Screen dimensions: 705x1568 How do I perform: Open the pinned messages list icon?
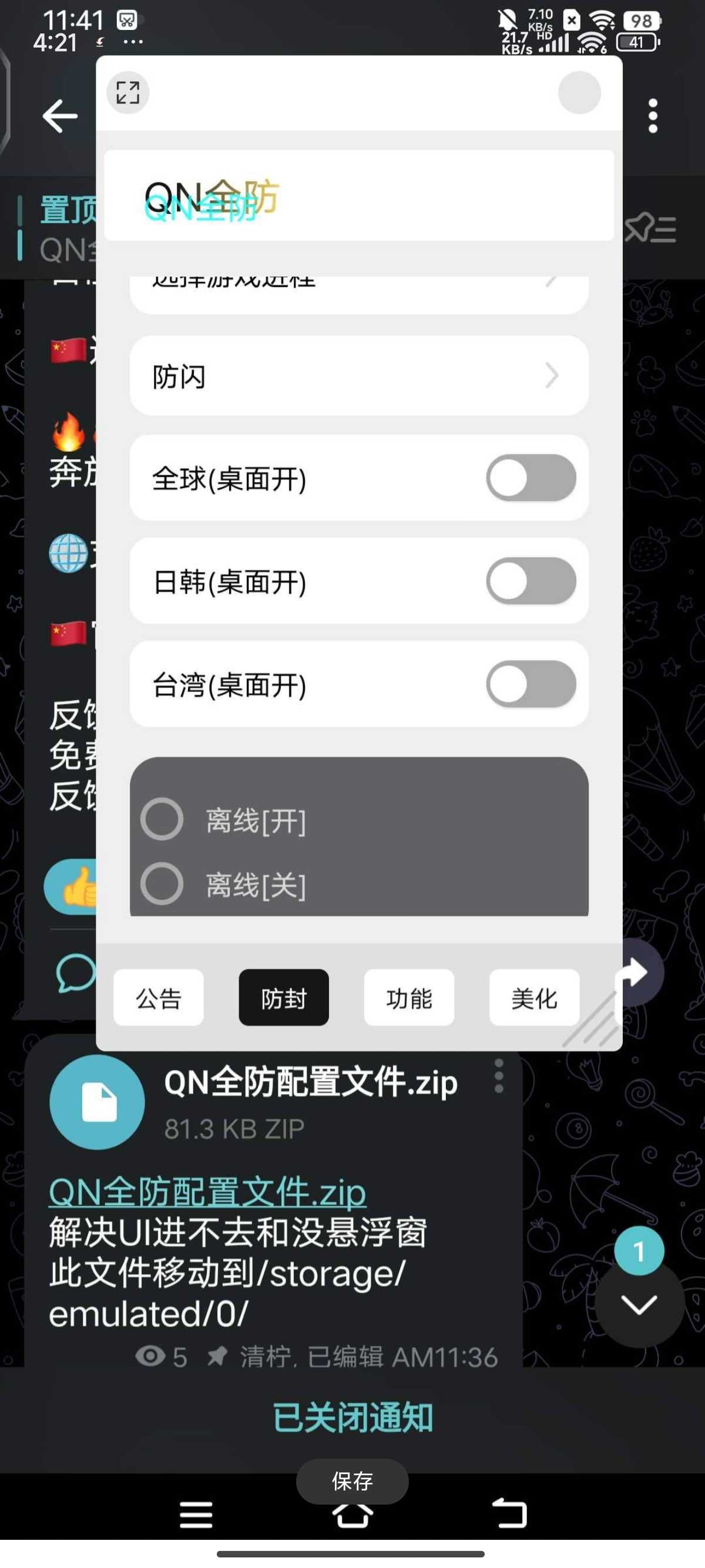tap(650, 229)
